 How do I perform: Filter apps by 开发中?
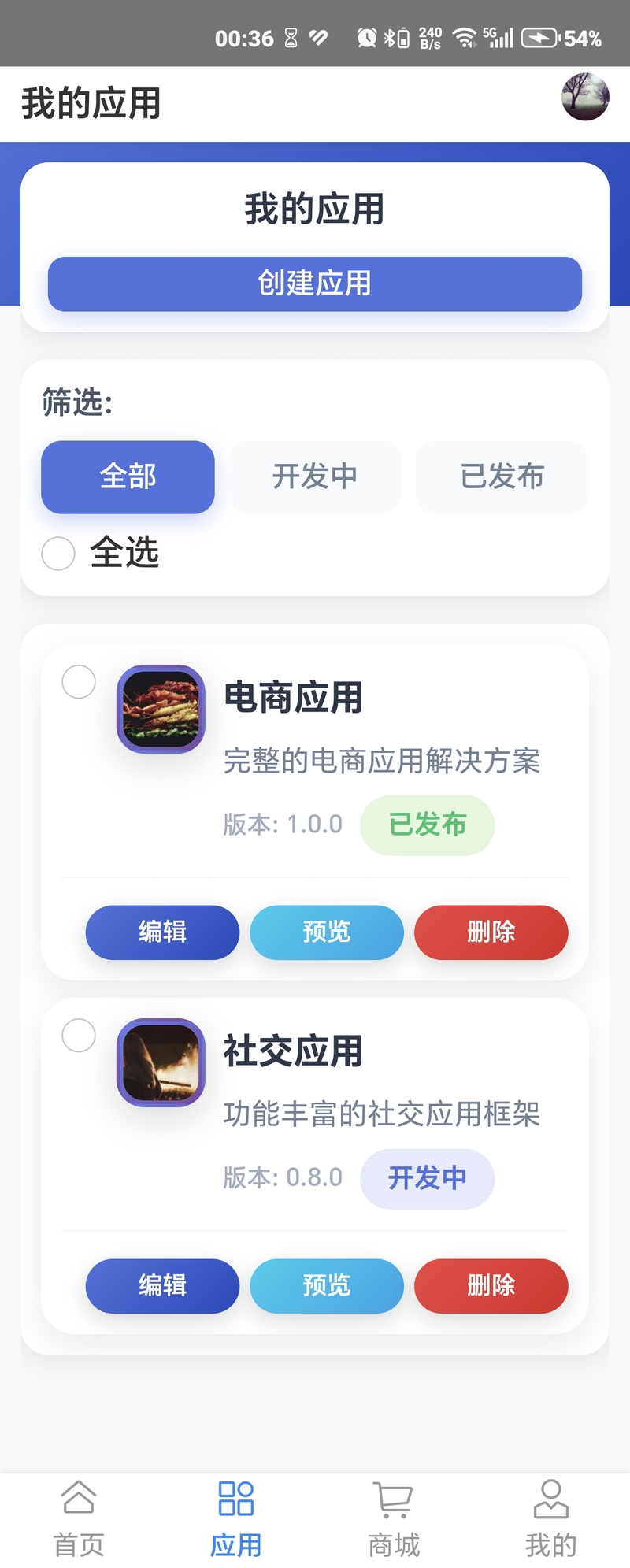(x=315, y=476)
